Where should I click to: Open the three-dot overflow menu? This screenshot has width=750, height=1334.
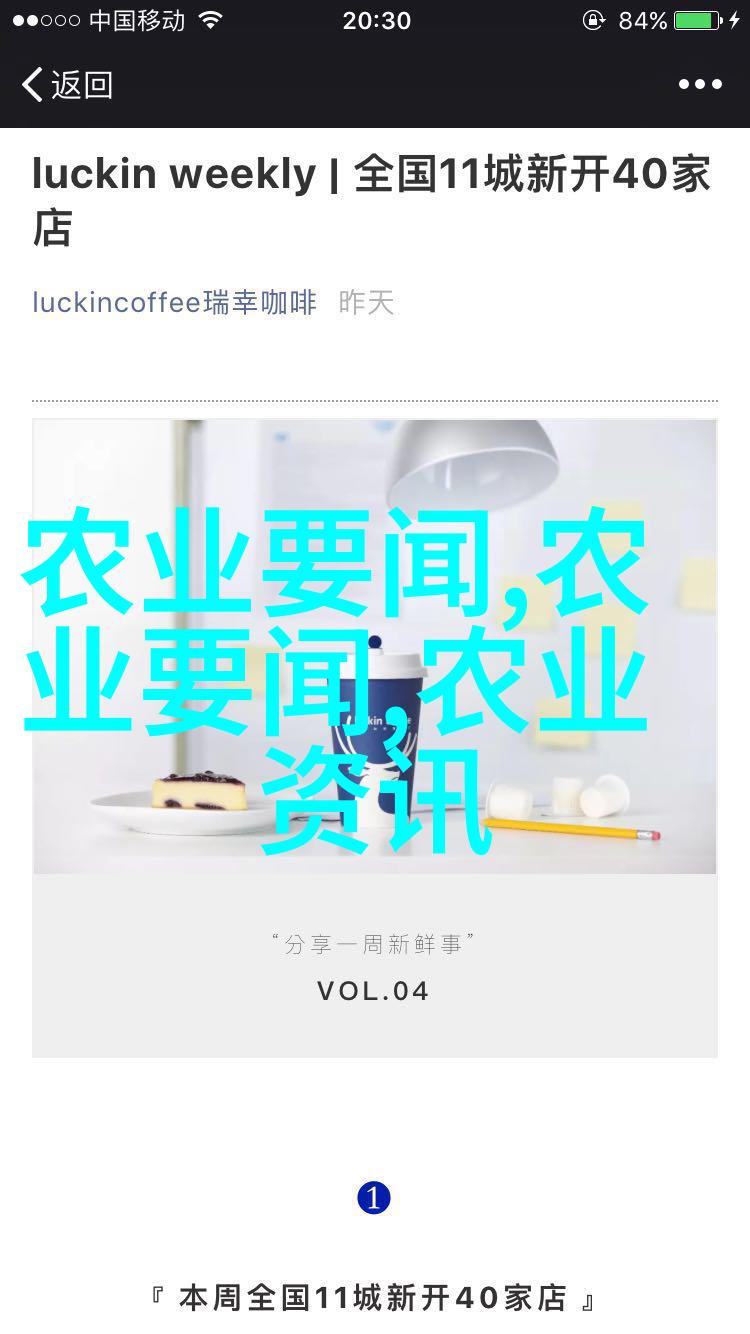point(699,85)
